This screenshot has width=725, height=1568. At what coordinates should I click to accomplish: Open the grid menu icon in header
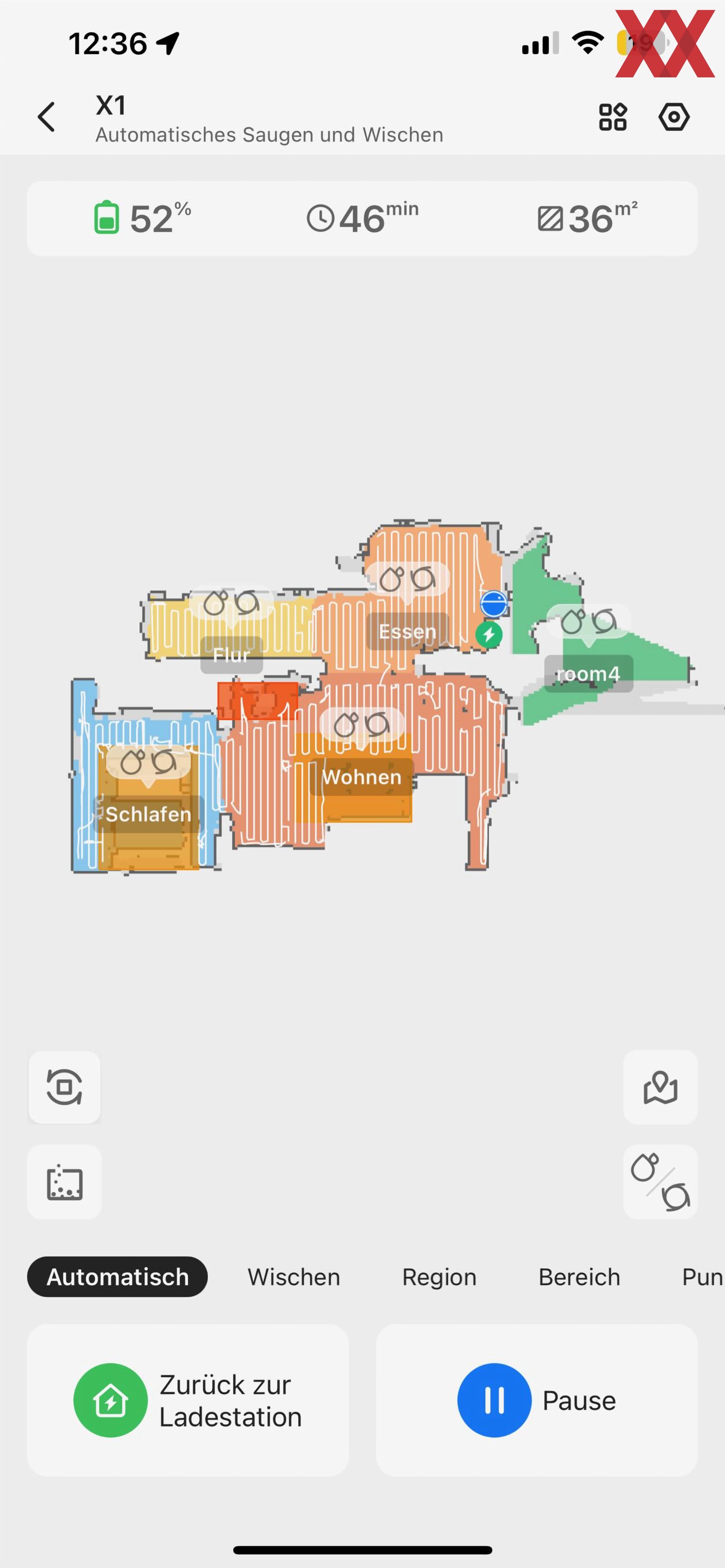click(612, 117)
